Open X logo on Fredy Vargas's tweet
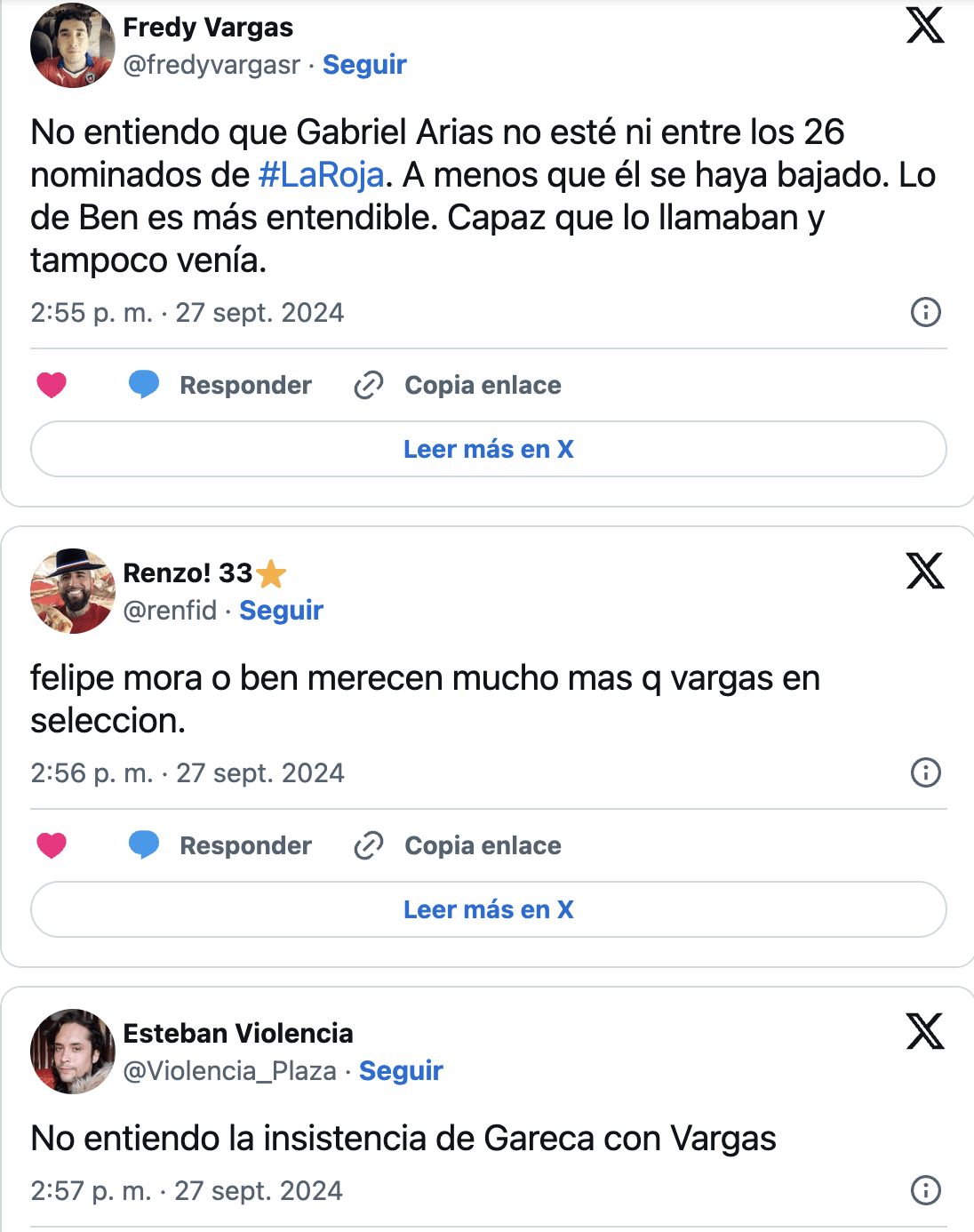974x1232 pixels. tap(925, 25)
